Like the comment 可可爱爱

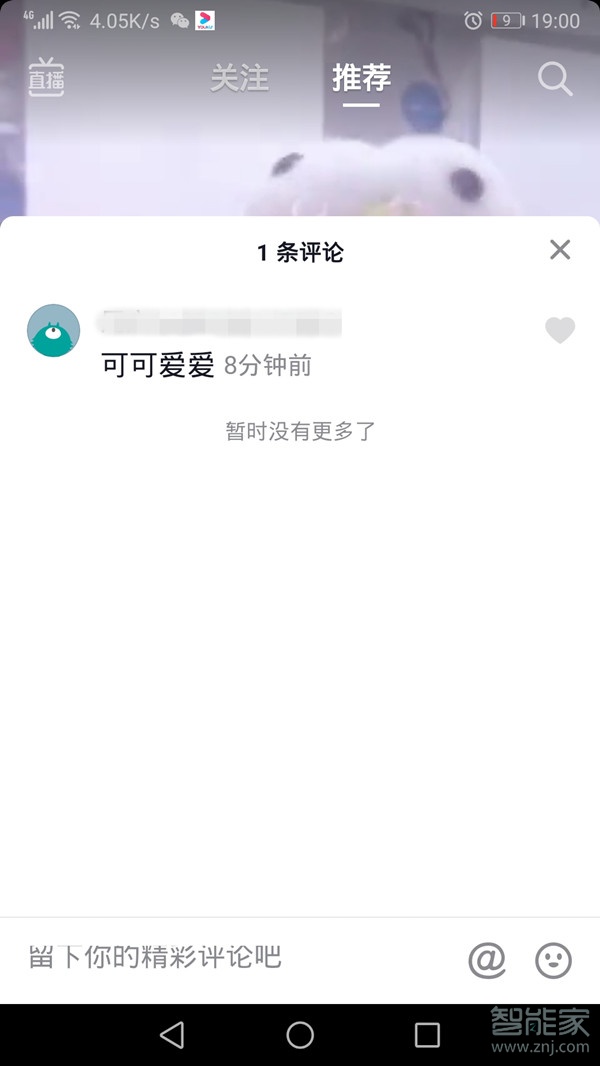click(560, 330)
